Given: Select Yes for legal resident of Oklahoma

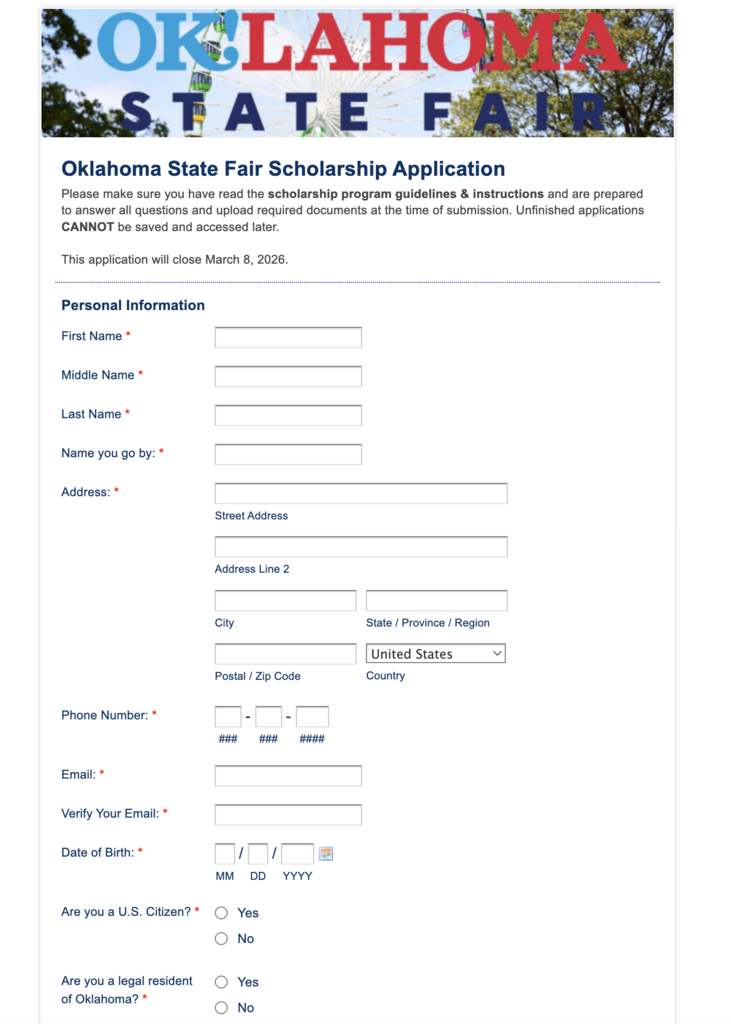Looking at the screenshot, I should (x=222, y=982).
